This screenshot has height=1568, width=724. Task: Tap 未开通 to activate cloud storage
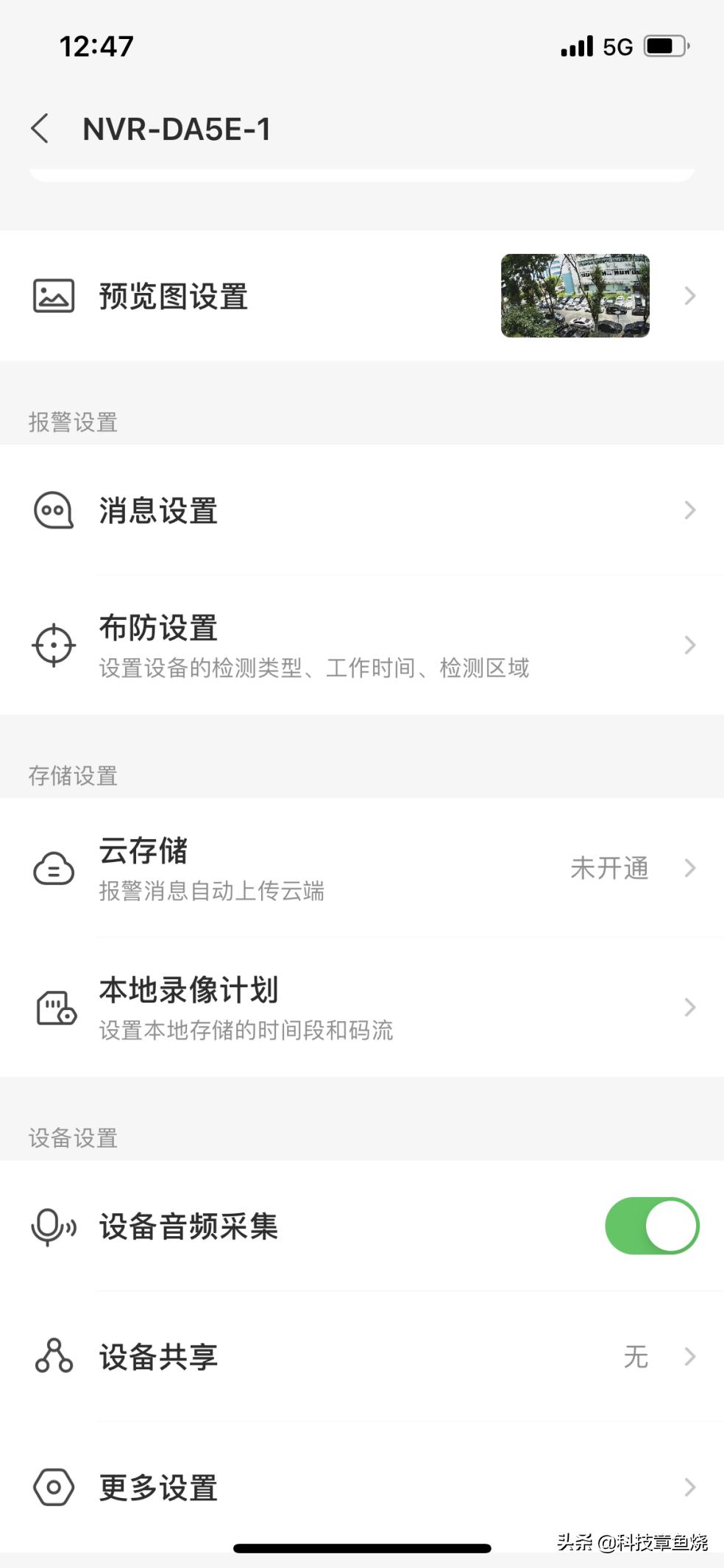611,869
